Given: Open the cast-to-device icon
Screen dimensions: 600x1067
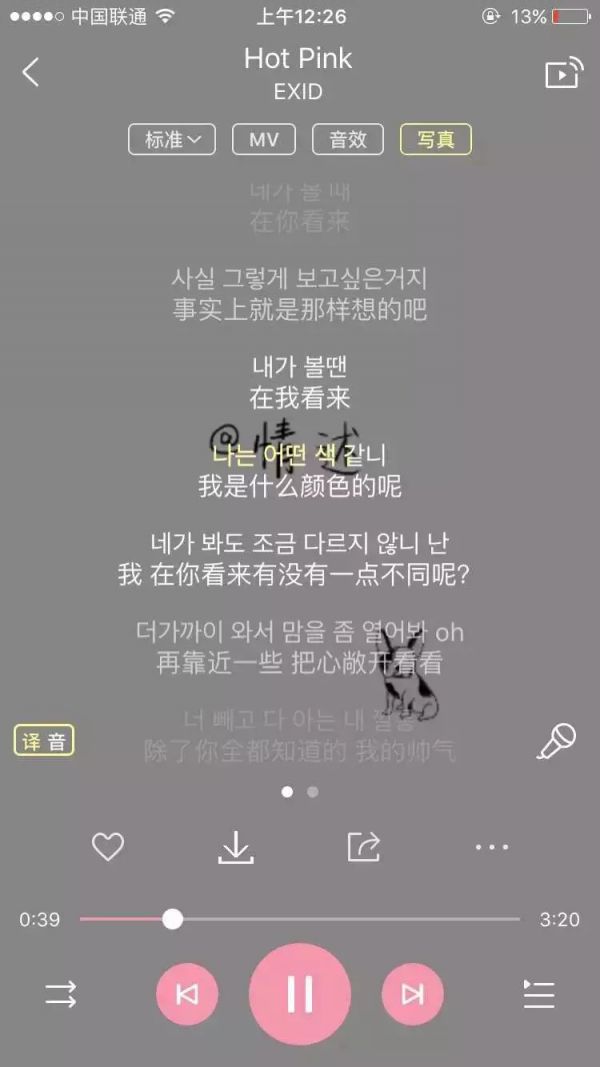Looking at the screenshot, I should point(563,73).
